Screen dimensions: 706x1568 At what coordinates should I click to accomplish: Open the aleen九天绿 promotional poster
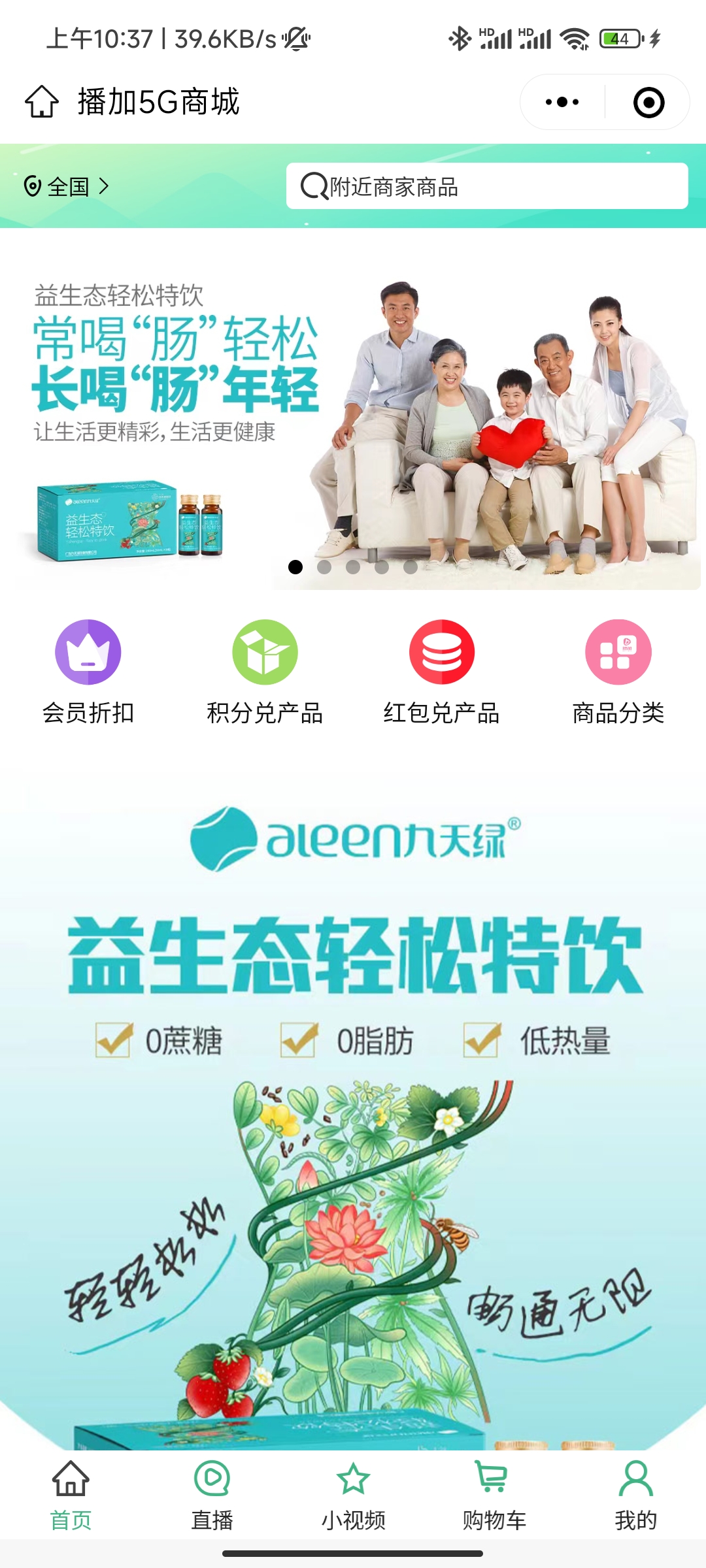coord(353,1111)
